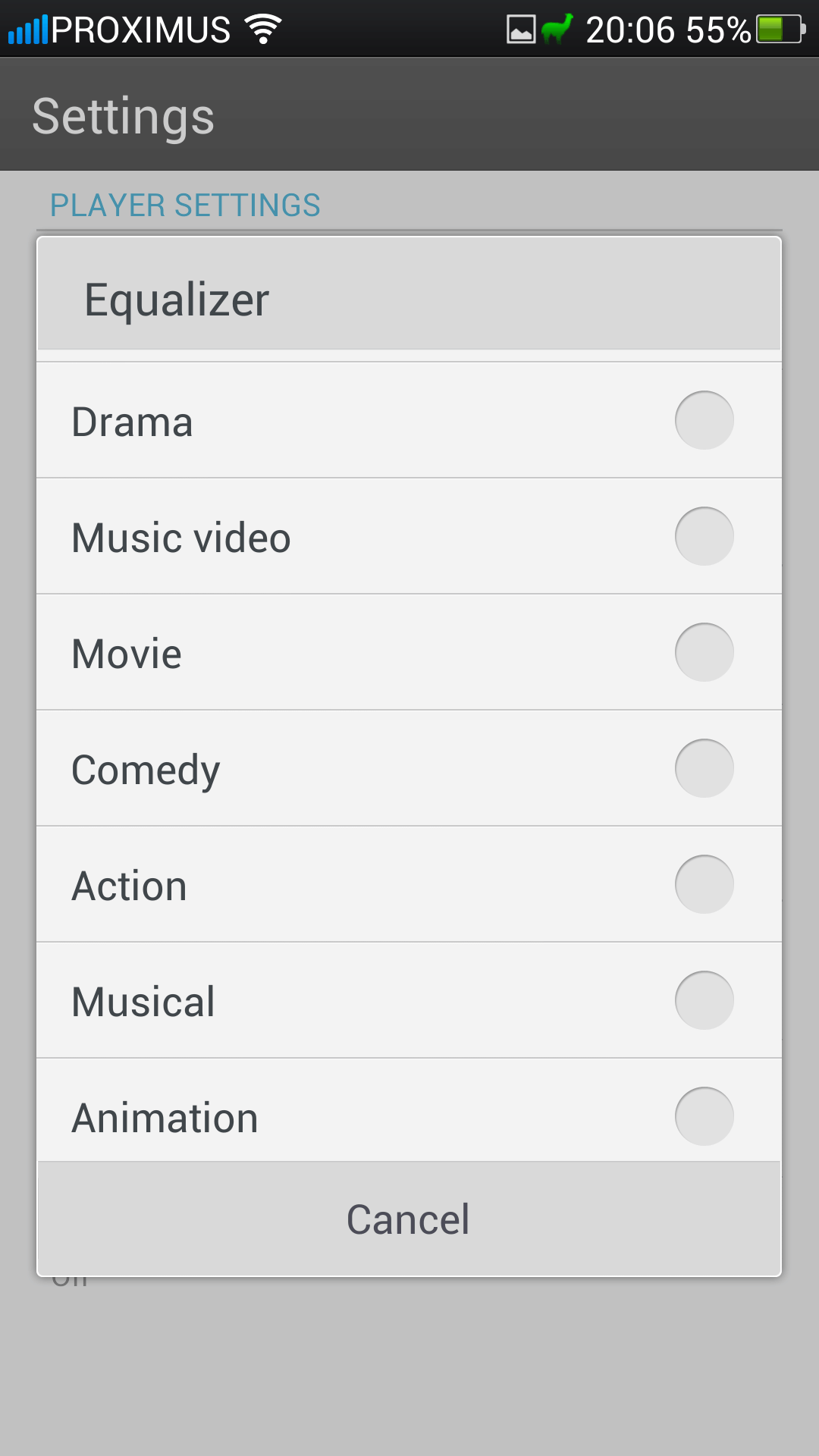Select the Drama equalizer preset
The width and height of the screenshot is (819, 1456).
coord(409,420)
